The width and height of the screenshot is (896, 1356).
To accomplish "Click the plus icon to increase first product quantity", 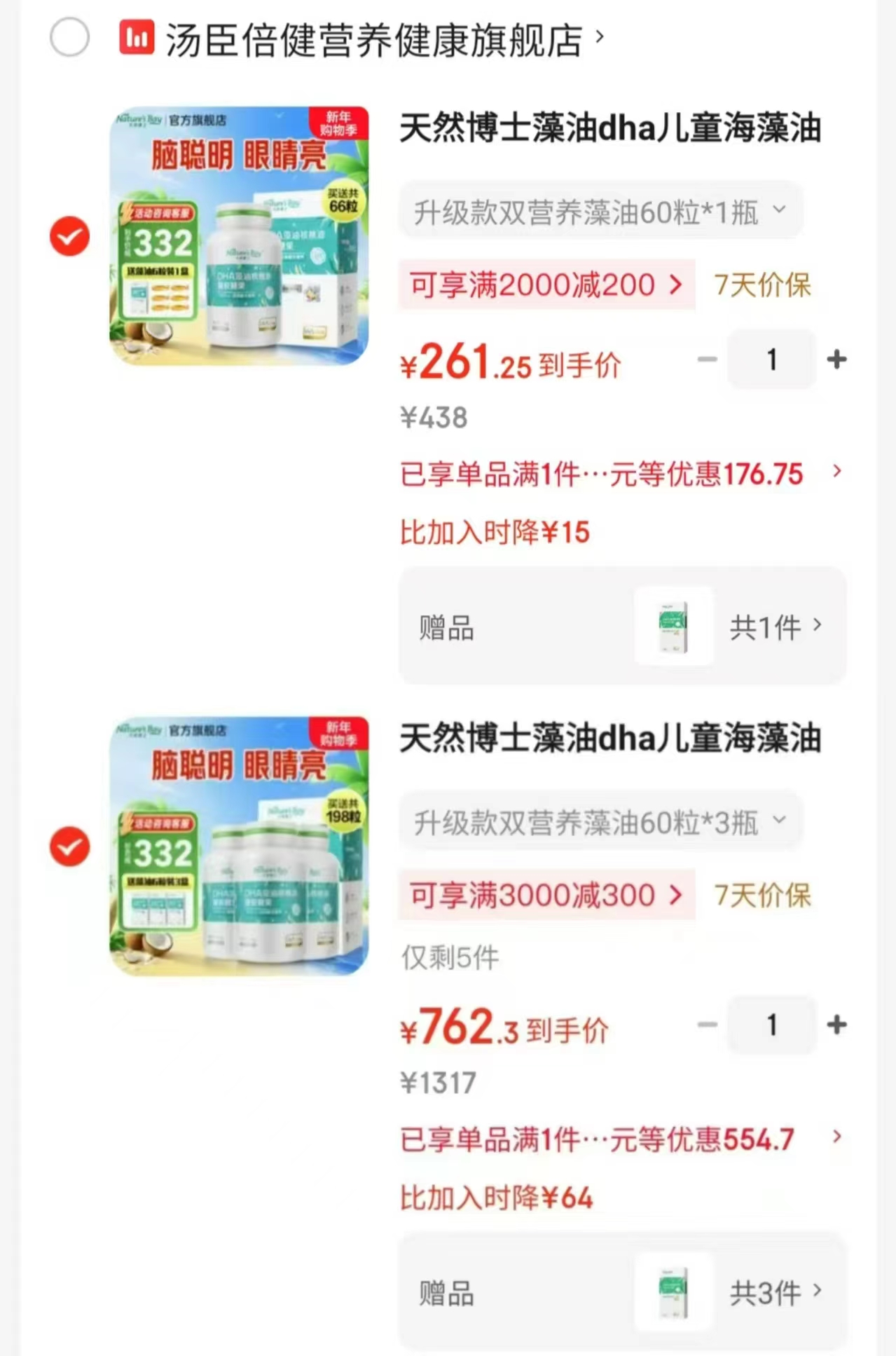I will point(835,359).
